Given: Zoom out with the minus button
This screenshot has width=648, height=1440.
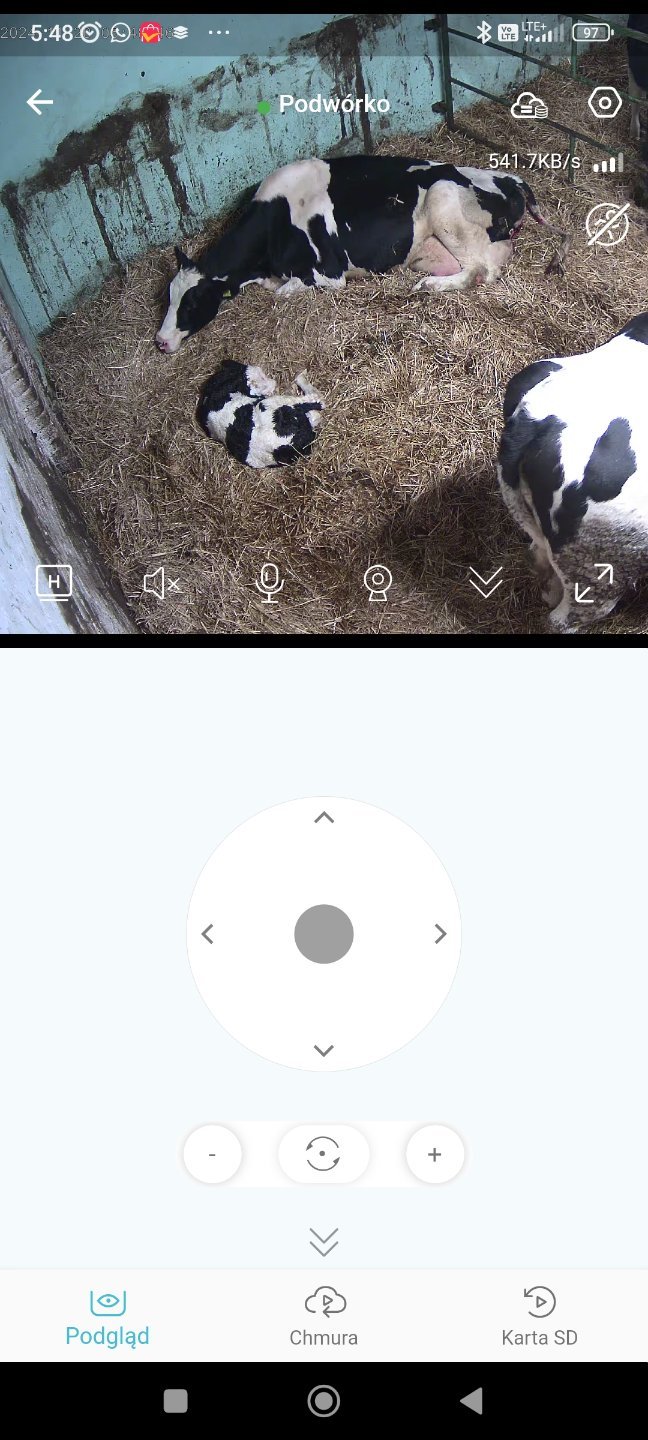Looking at the screenshot, I should click(213, 1154).
